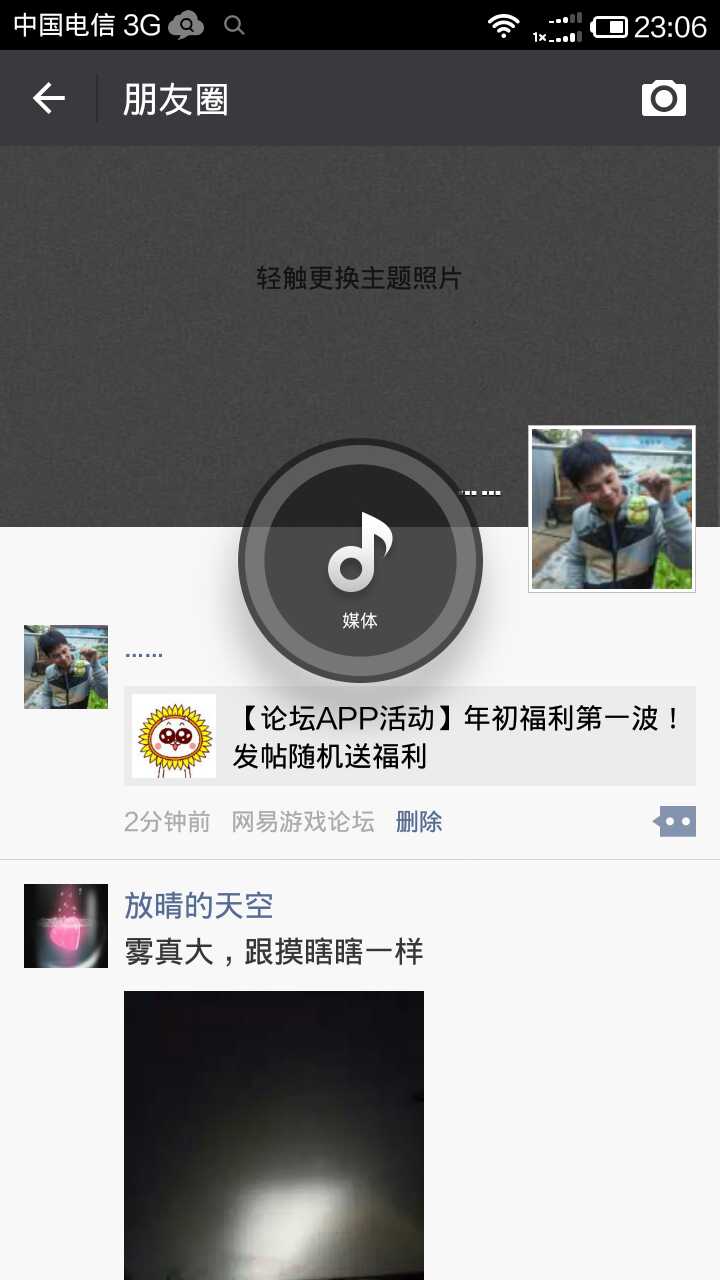The image size is (720, 1280).
Task: Open the camera to post a moment
Action: pos(663,98)
